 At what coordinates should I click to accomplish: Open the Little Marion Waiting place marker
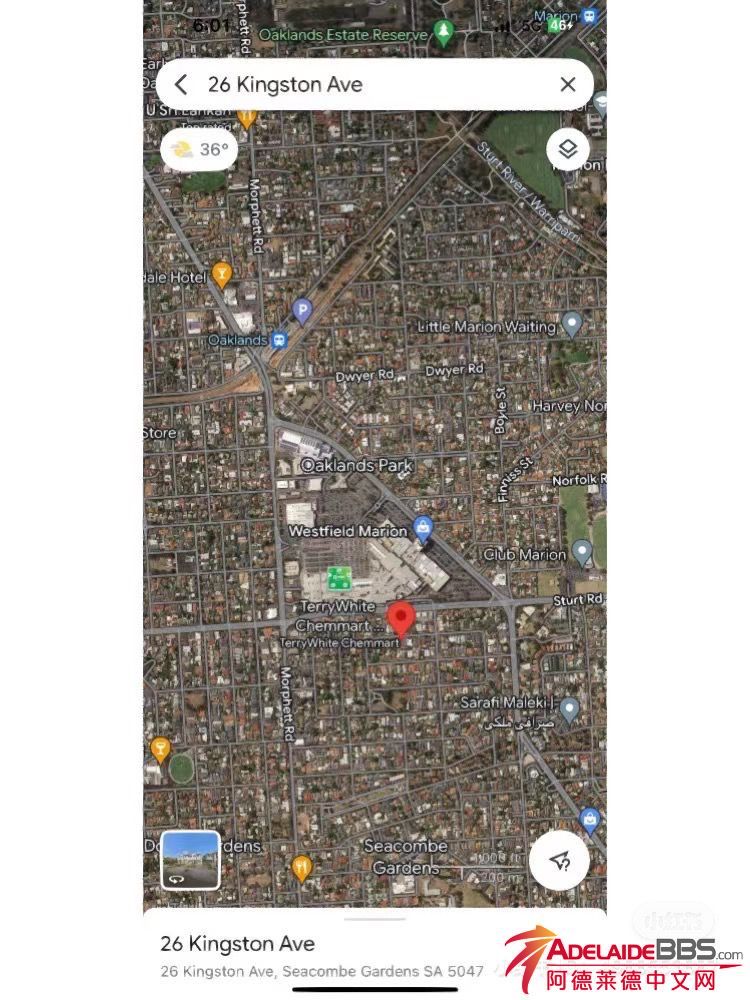coord(571,324)
